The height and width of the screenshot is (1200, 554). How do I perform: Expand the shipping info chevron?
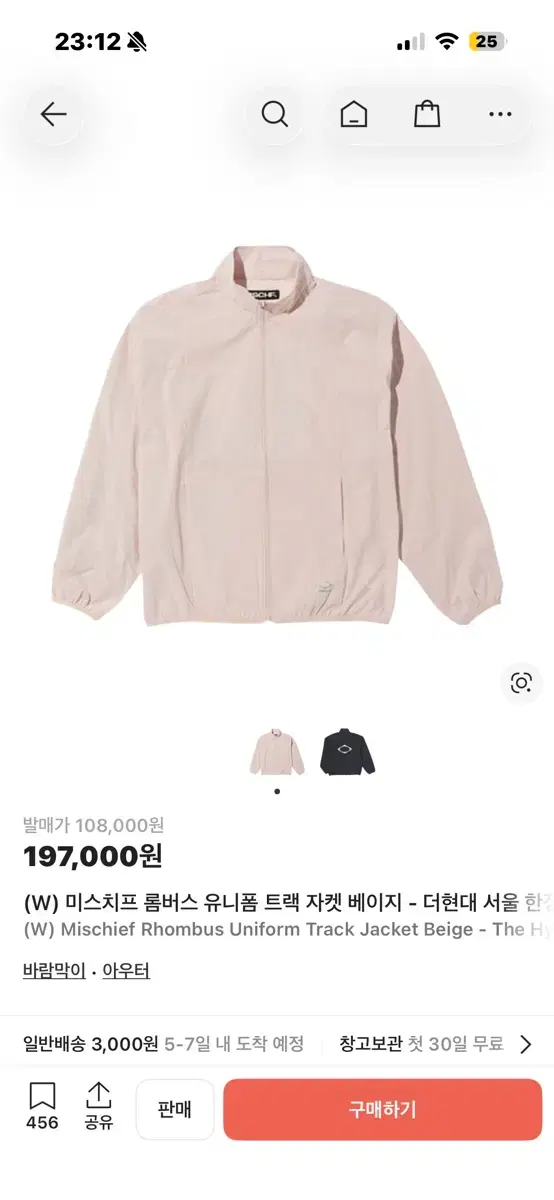(x=526, y=1044)
